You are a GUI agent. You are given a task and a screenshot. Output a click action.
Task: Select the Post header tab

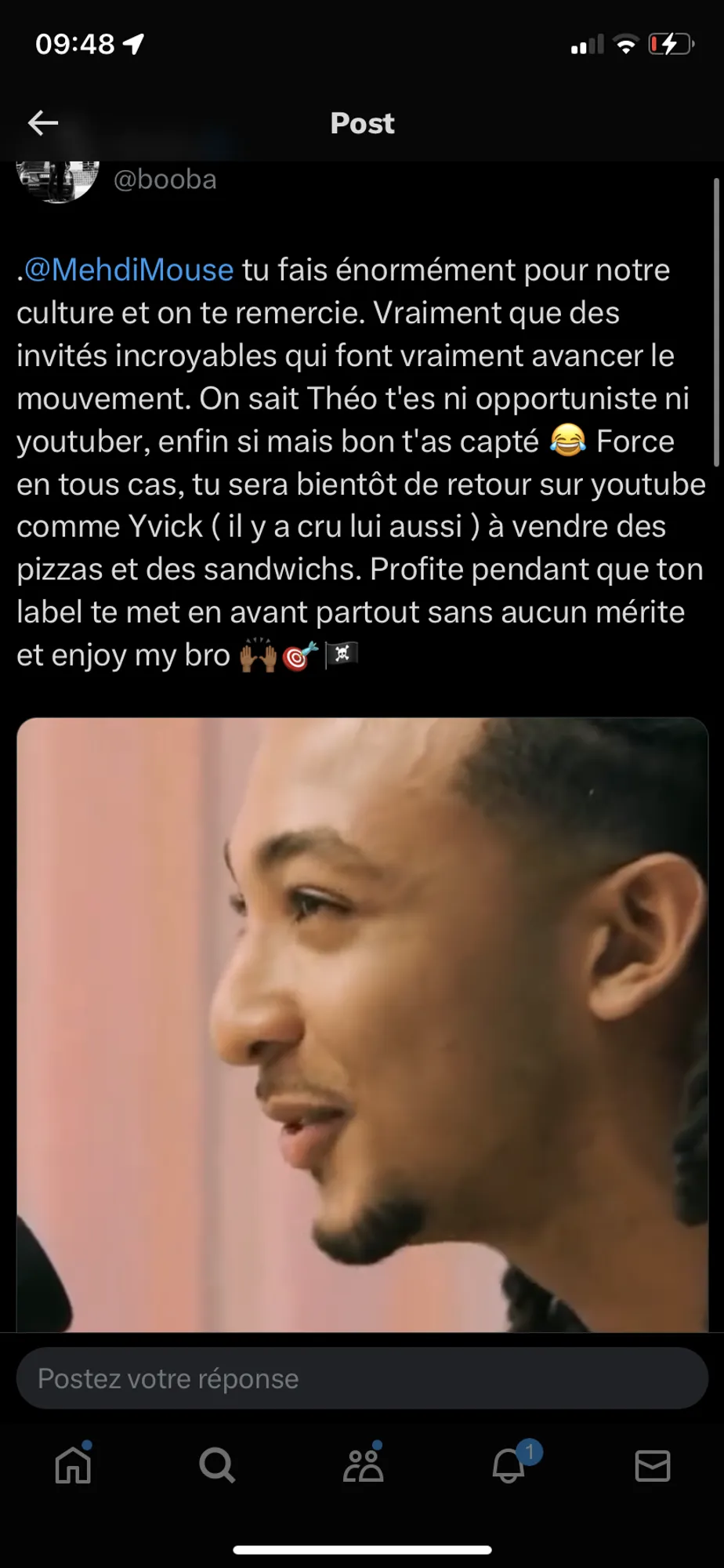tap(362, 123)
